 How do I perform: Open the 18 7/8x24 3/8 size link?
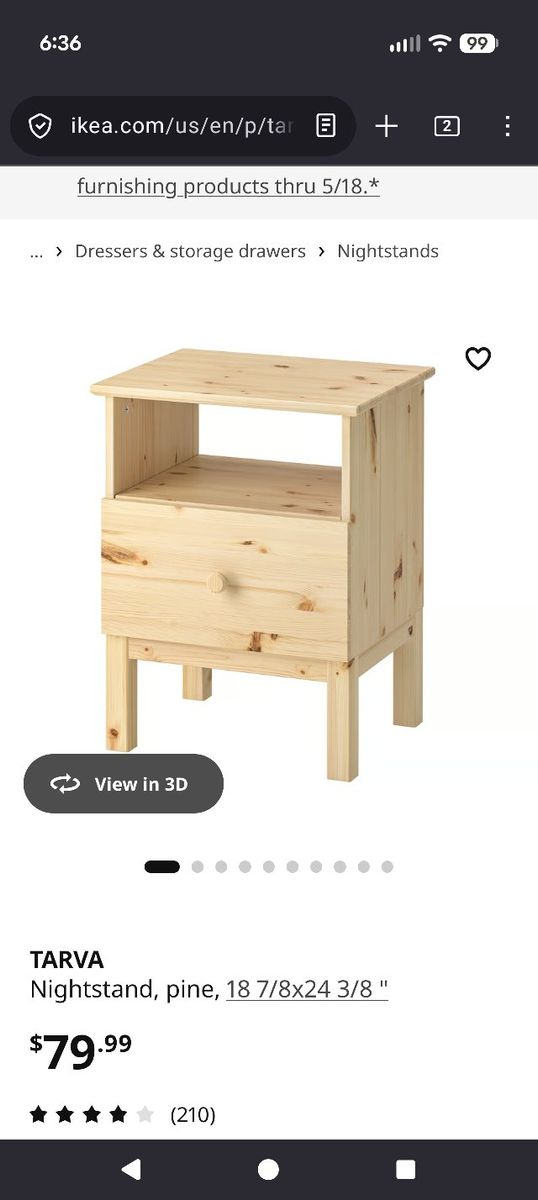[307, 990]
